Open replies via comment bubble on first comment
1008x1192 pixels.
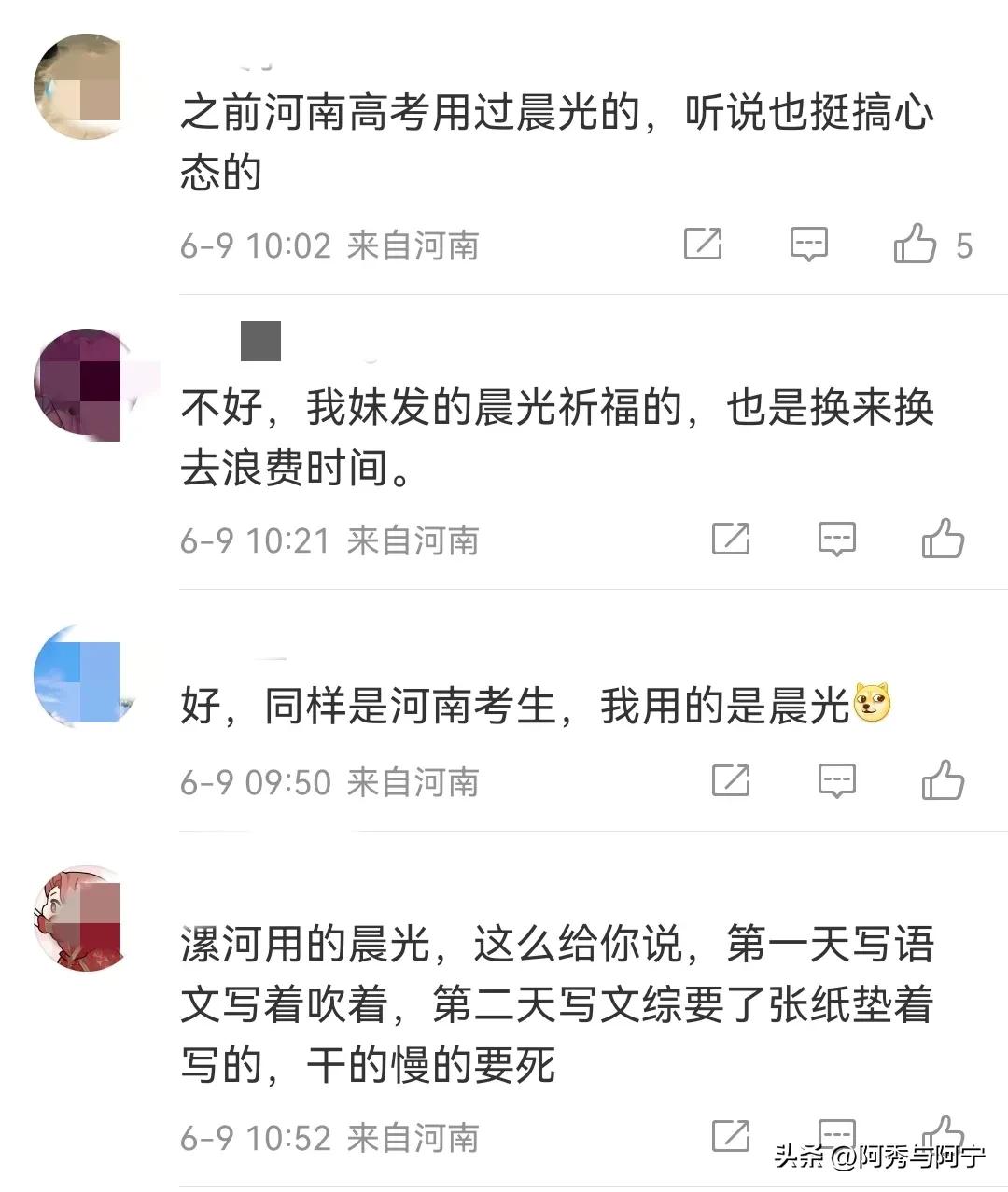[808, 245]
